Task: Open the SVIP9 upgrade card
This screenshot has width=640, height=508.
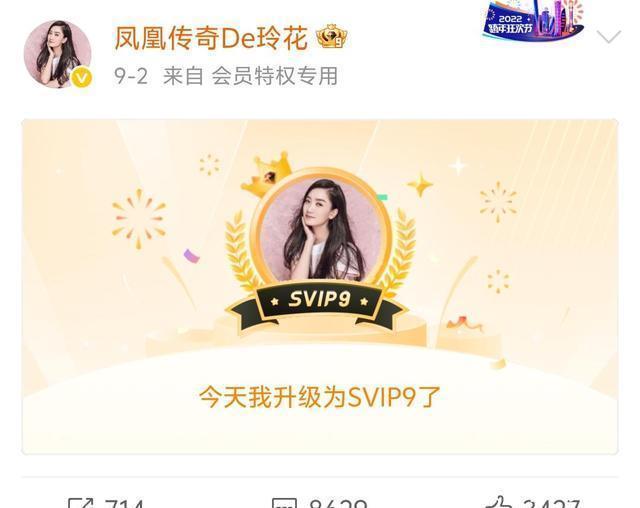Action: click(x=319, y=286)
